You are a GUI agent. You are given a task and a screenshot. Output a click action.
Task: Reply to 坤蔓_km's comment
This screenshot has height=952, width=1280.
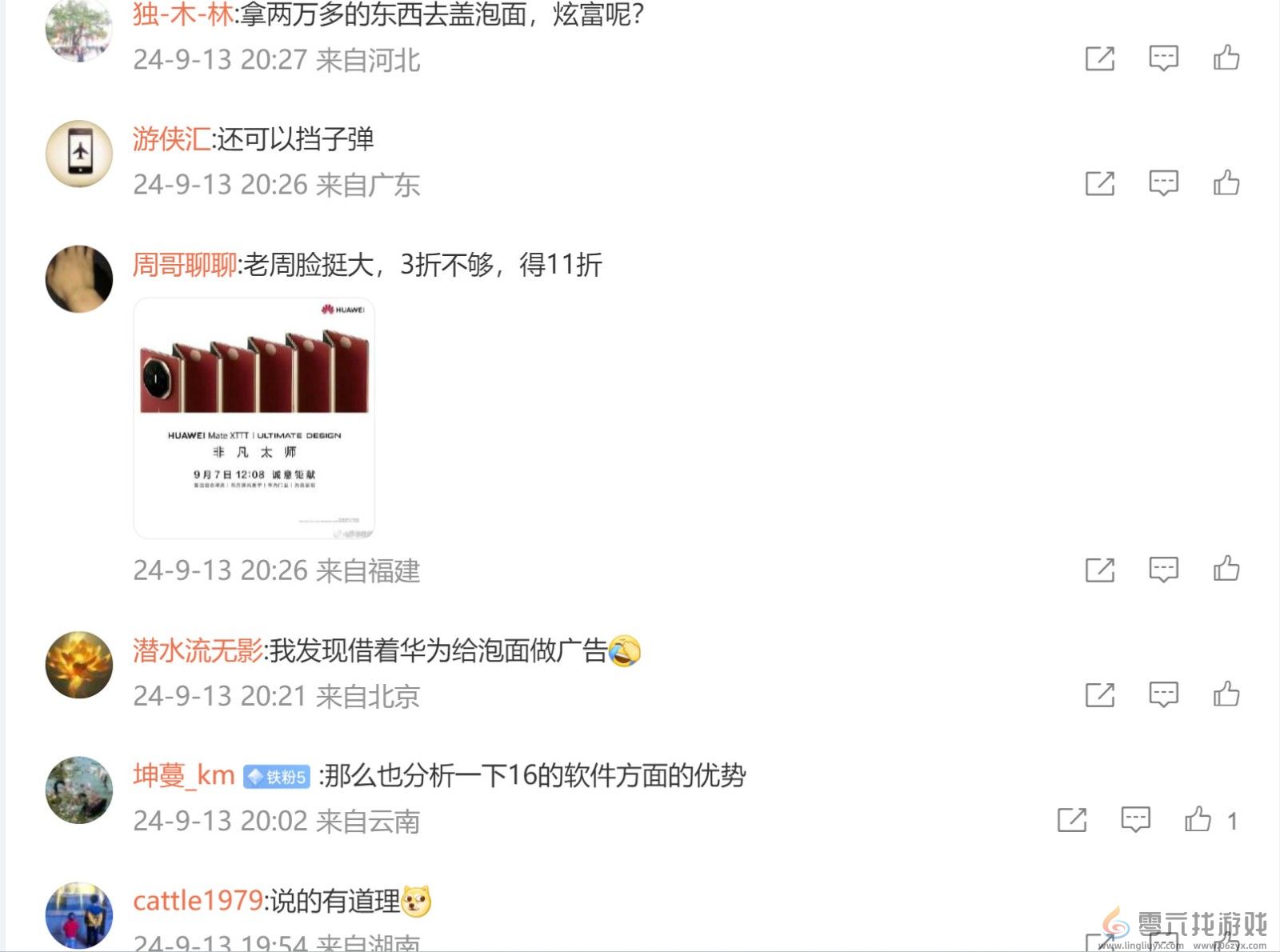point(1135,819)
